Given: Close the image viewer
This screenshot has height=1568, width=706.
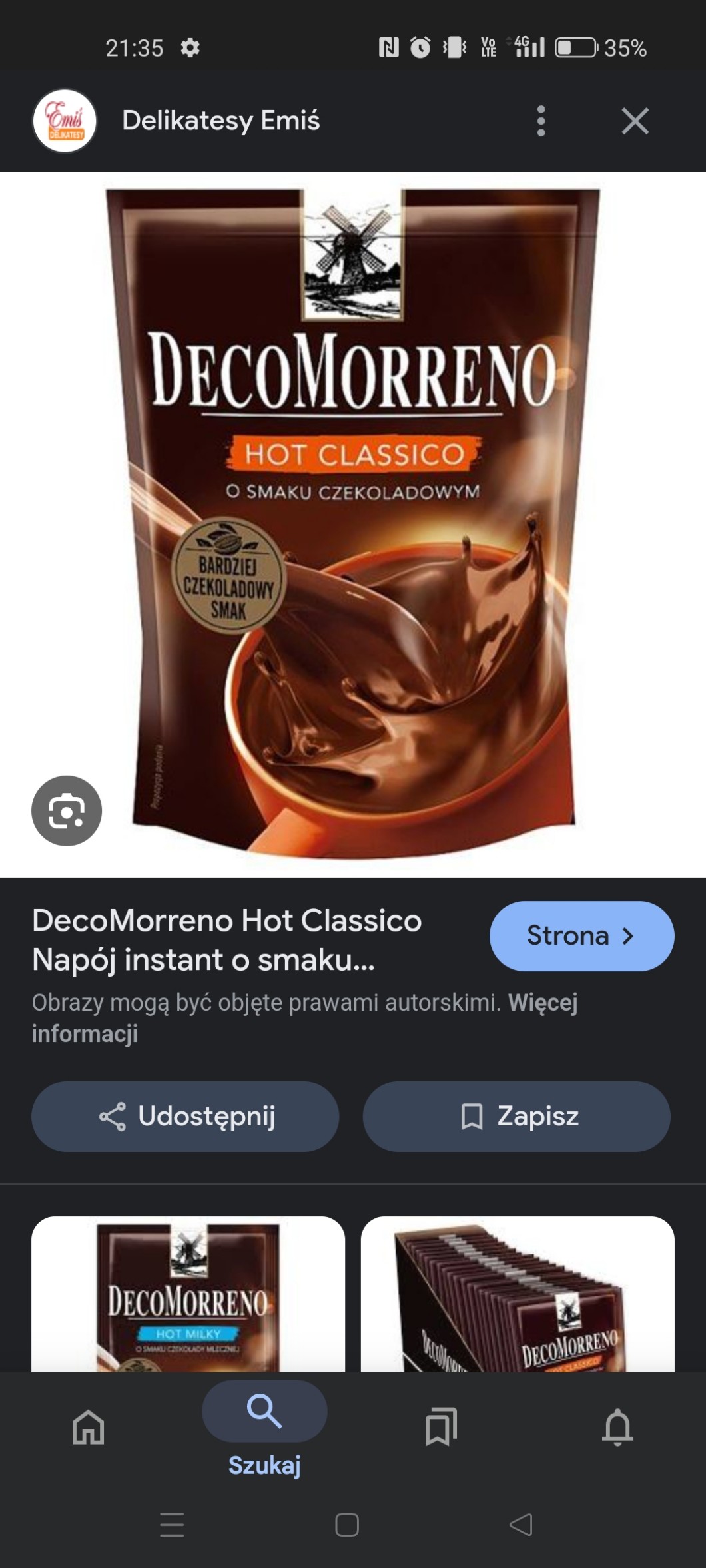Looking at the screenshot, I should click(x=635, y=121).
